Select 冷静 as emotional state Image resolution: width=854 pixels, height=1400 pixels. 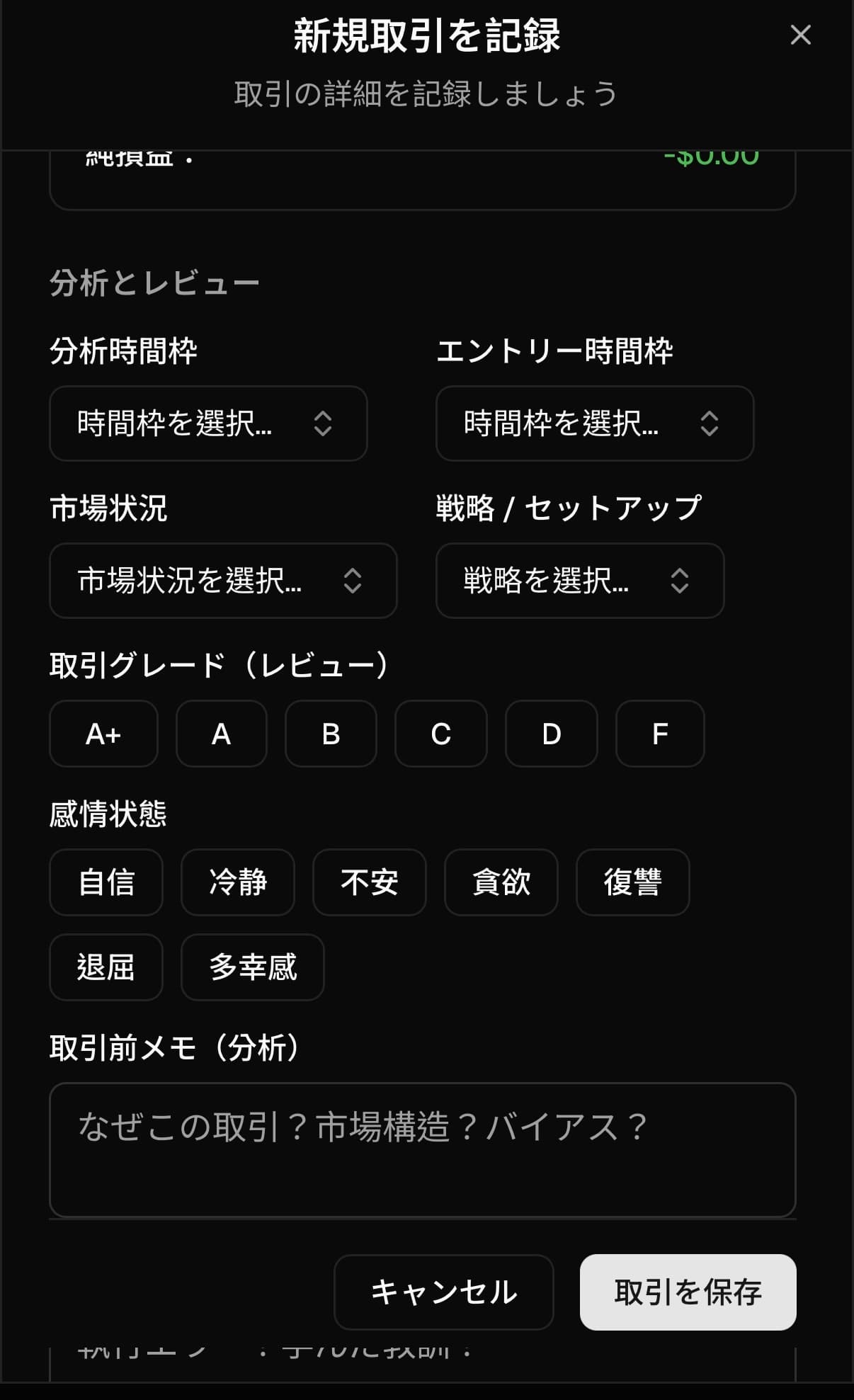(238, 882)
